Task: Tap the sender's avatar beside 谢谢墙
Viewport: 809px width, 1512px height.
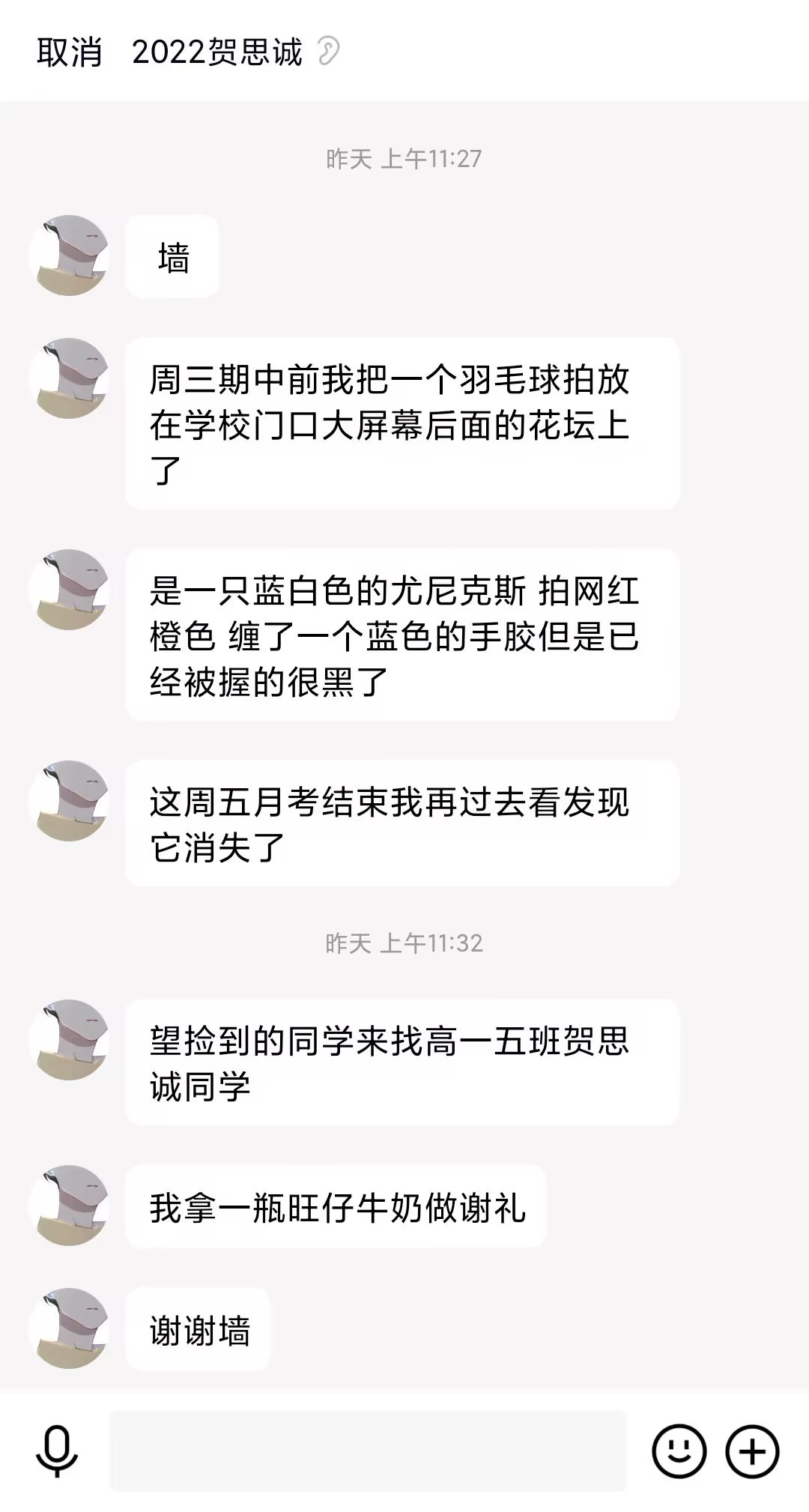Action: (x=69, y=1328)
